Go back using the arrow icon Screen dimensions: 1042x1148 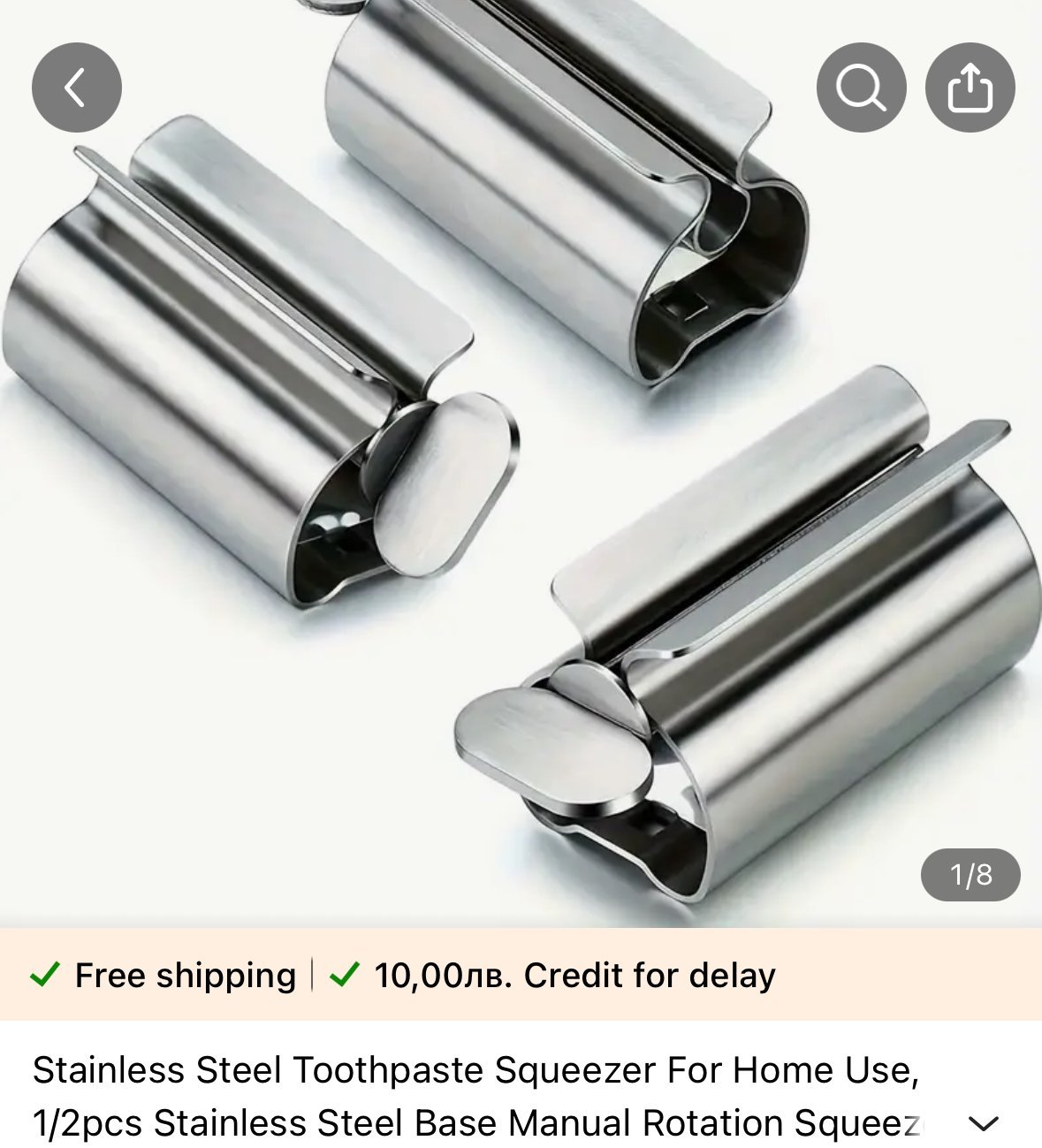point(76,87)
